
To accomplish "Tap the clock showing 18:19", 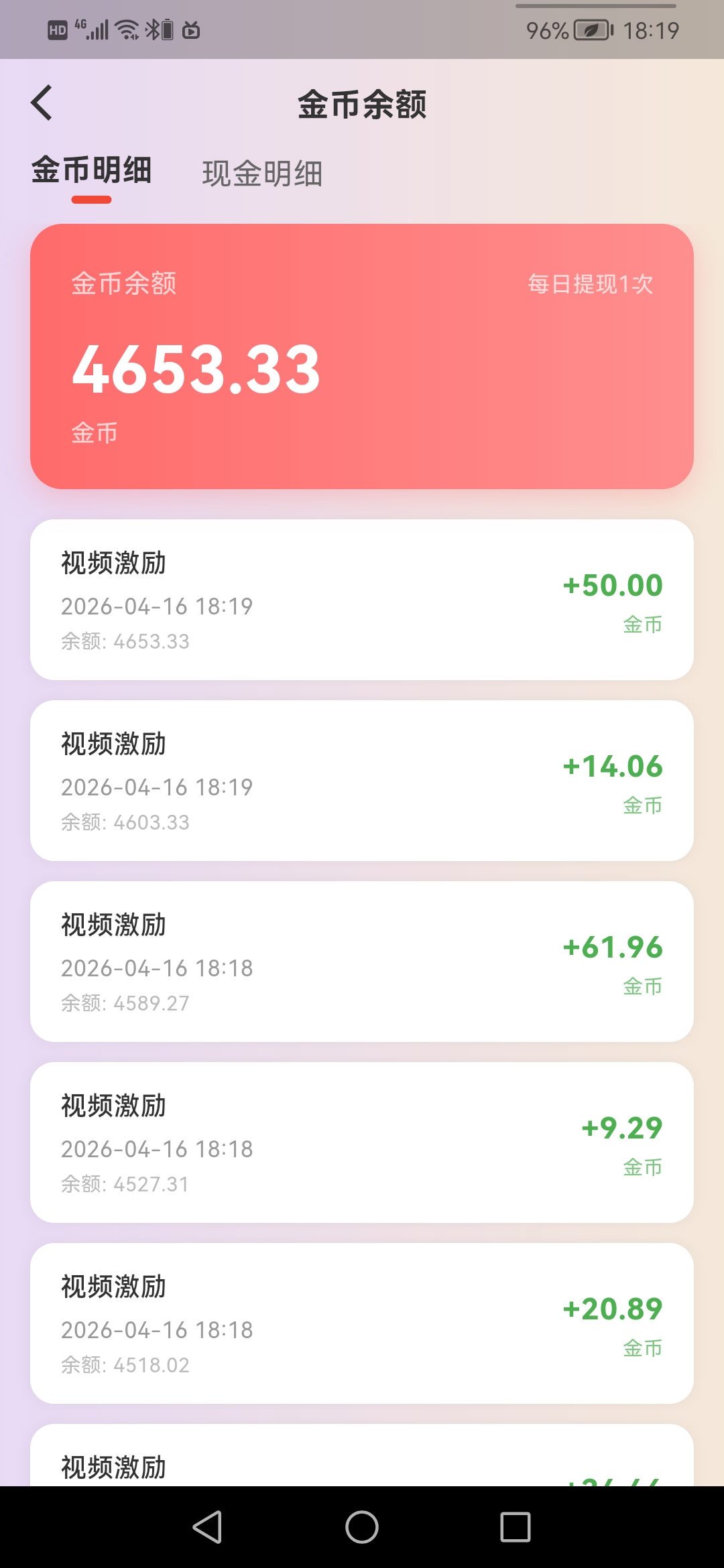I will [x=654, y=30].
